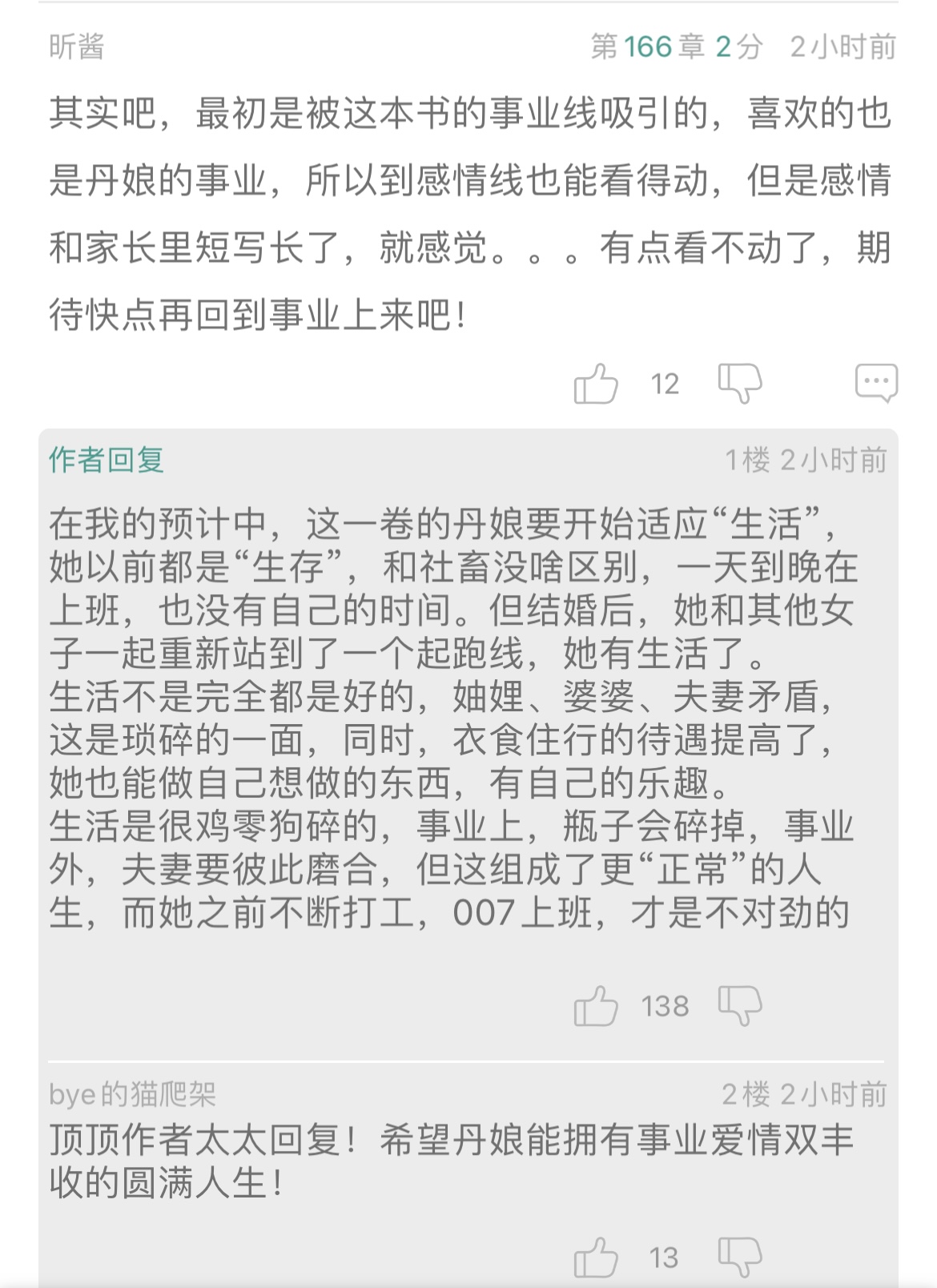
Task: Dislike the author's reply
Action: coord(739,1005)
